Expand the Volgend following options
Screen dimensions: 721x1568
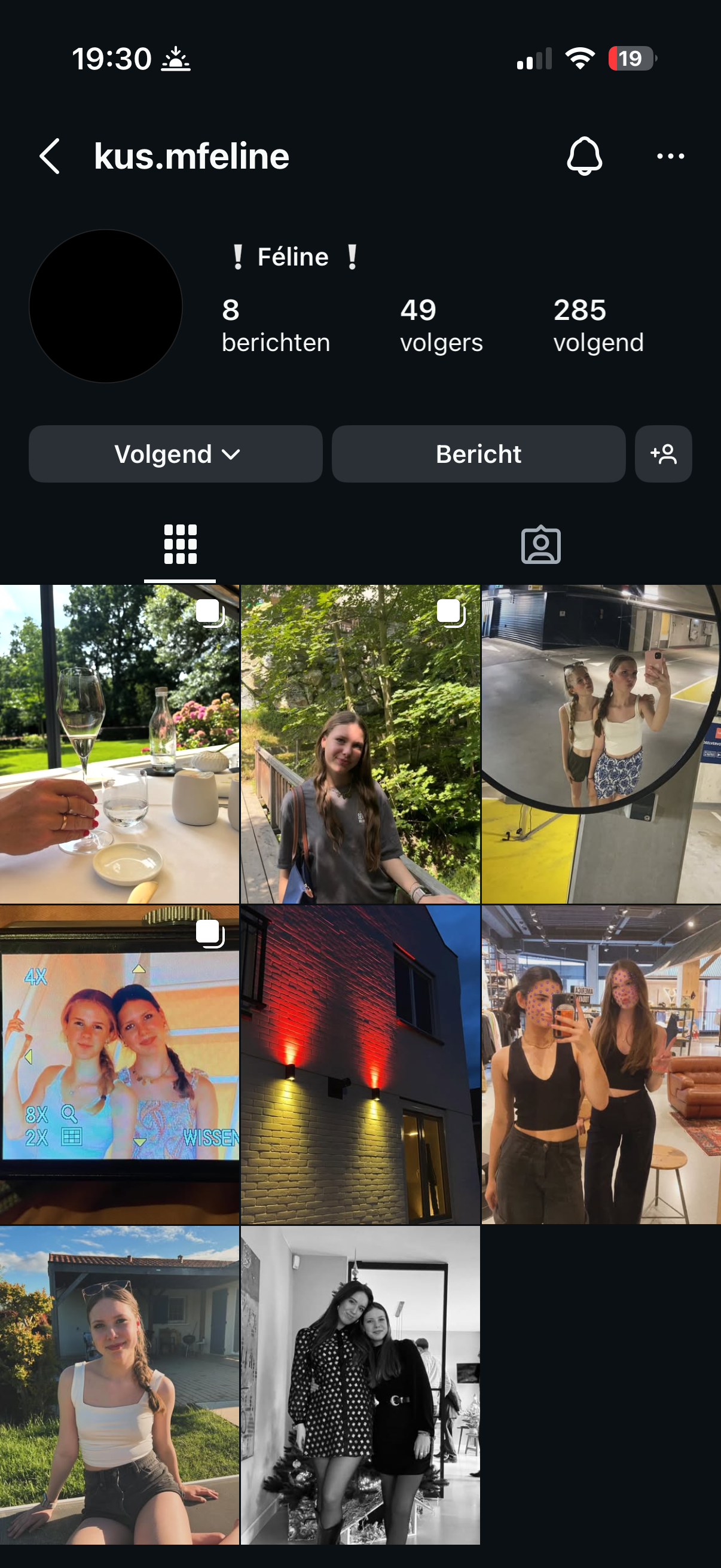click(176, 454)
